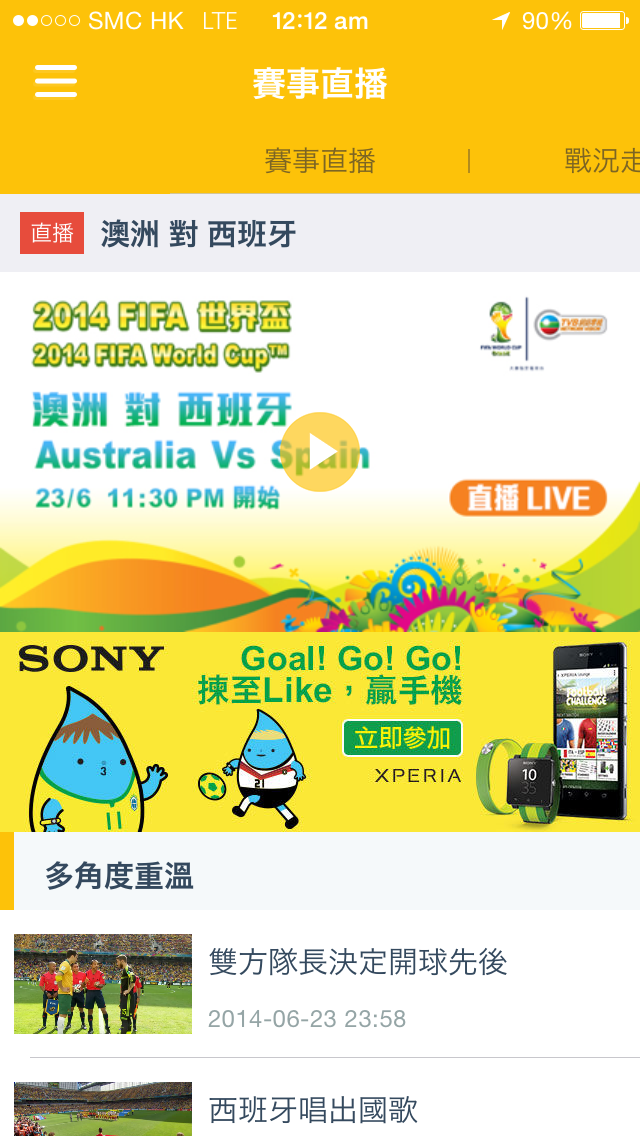Image resolution: width=640 pixels, height=1136 pixels.
Task: Open the hamburger drawer menu
Action: (x=56, y=81)
